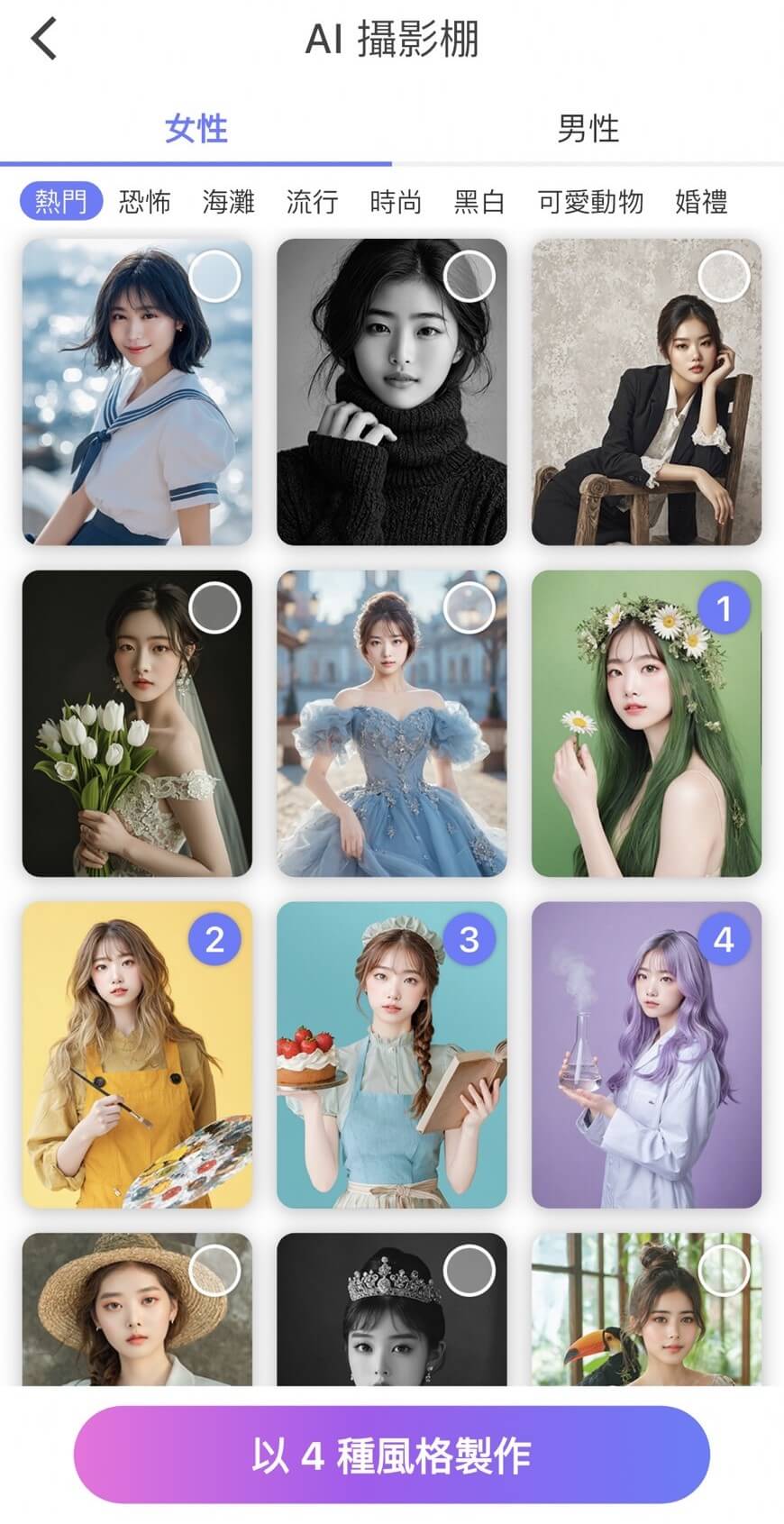This screenshot has width=784, height=1524.
Task: Show the 海灘 style category
Action: tap(228, 202)
